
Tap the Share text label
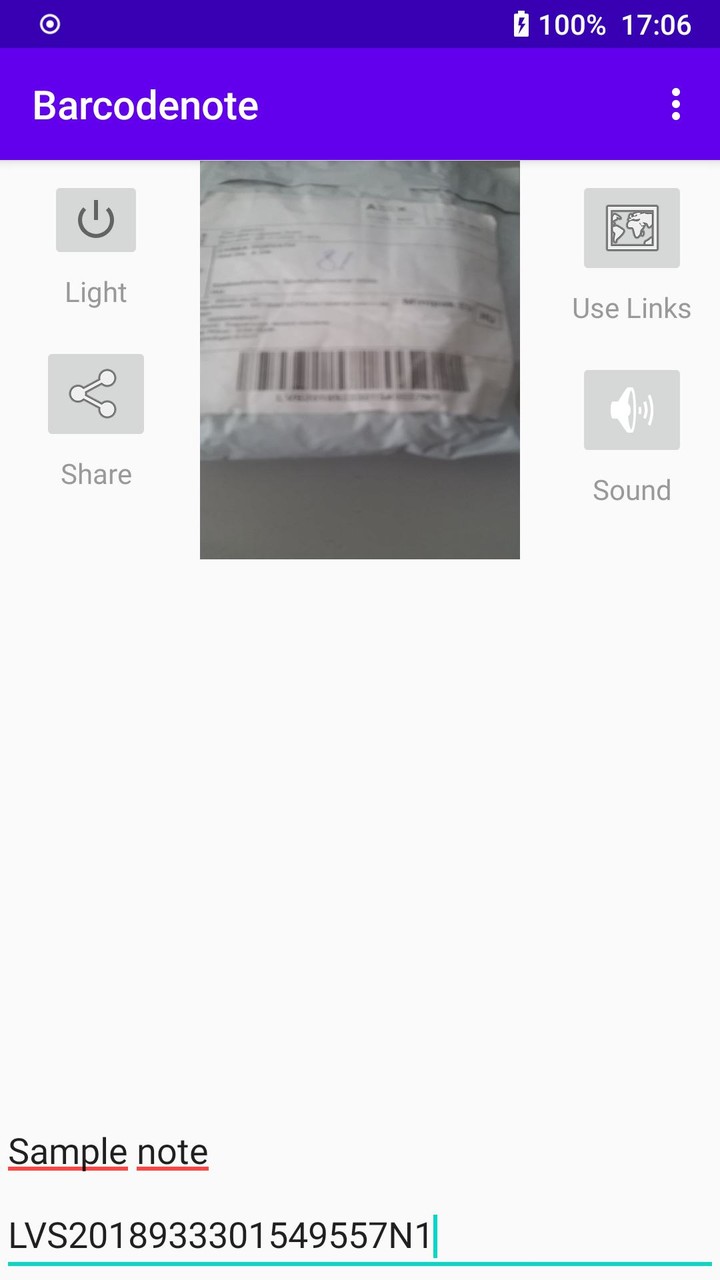pyautogui.click(x=95, y=474)
